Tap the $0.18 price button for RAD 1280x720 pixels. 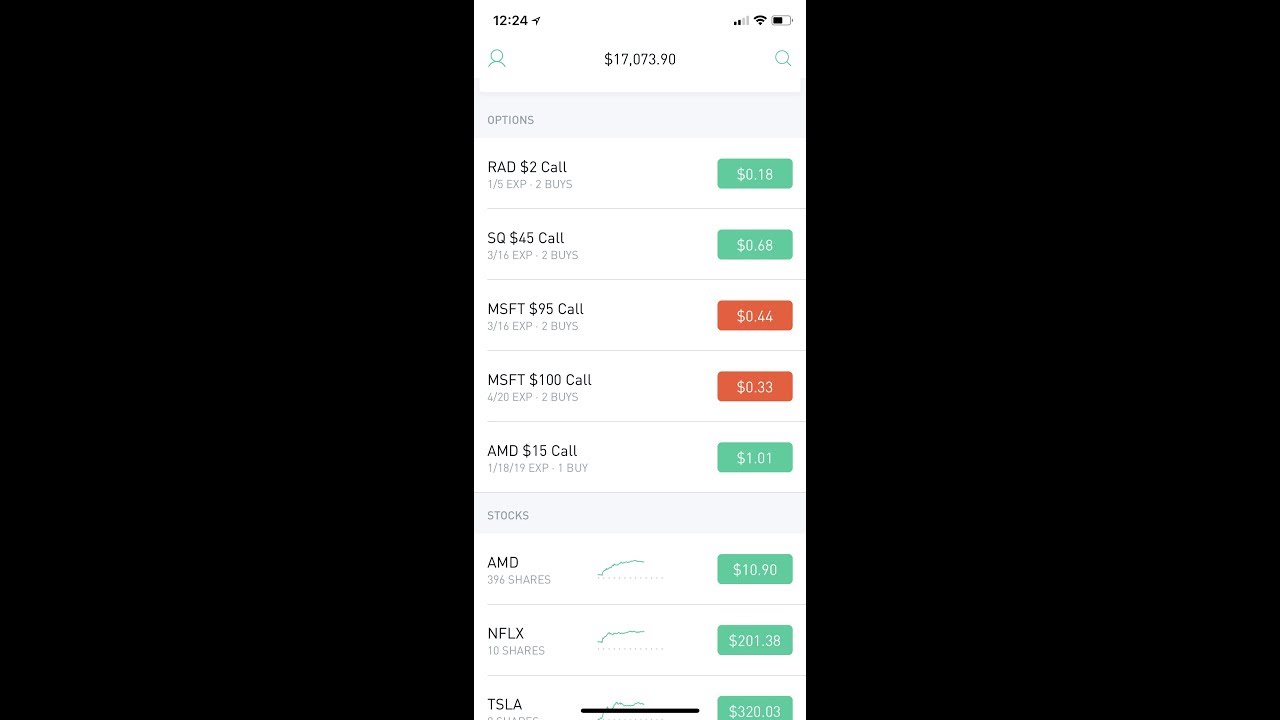pyautogui.click(x=754, y=174)
